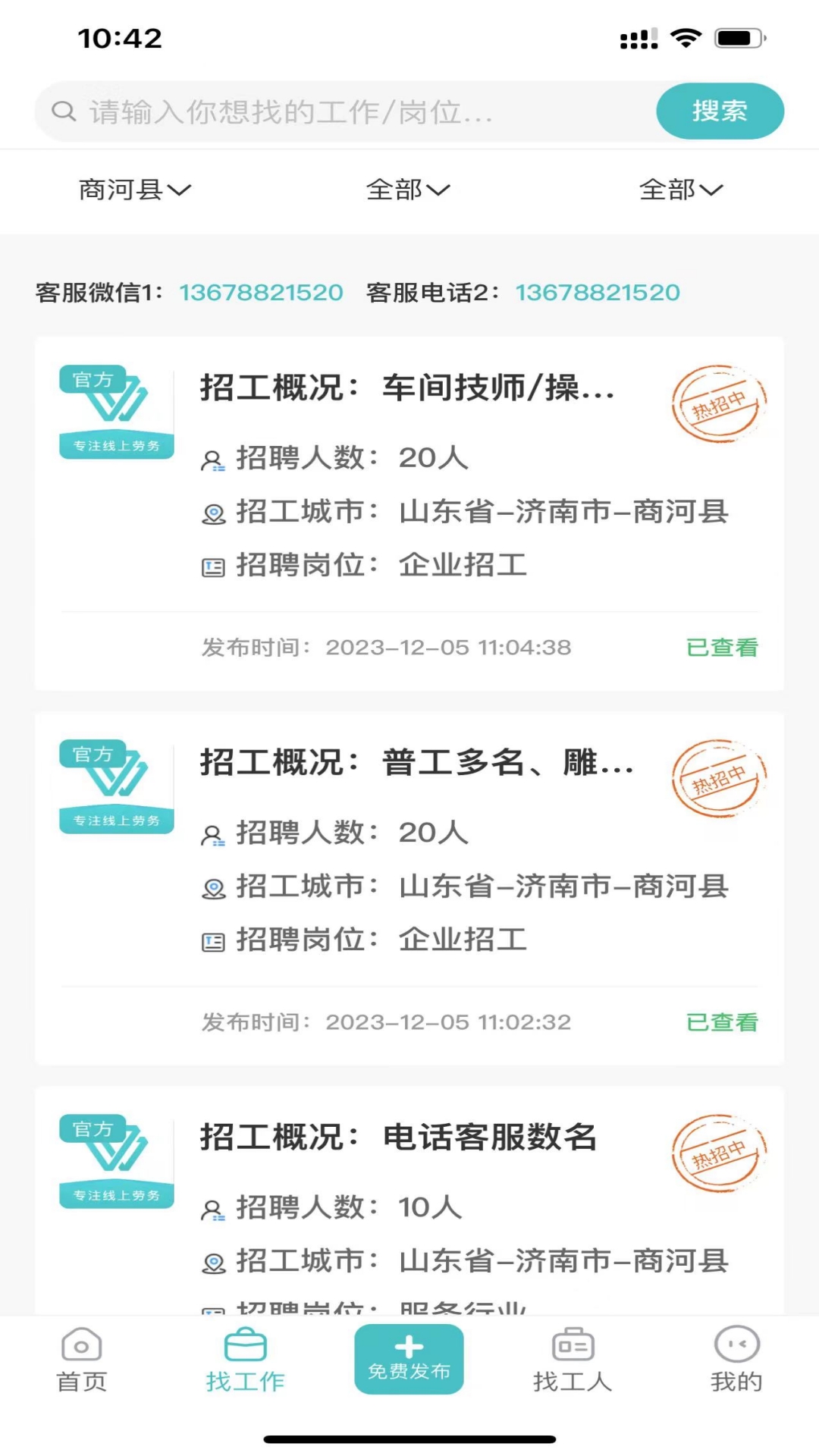Screen dimensions: 819x1456
Task: Tap the 免费发布 post button
Action: click(409, 1359)
